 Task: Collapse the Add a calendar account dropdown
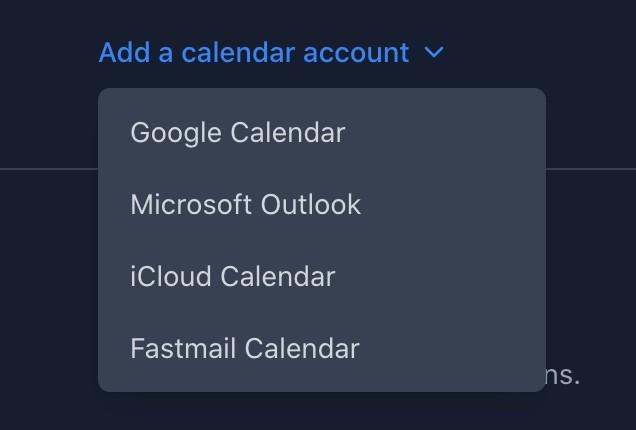coord(270,53)
